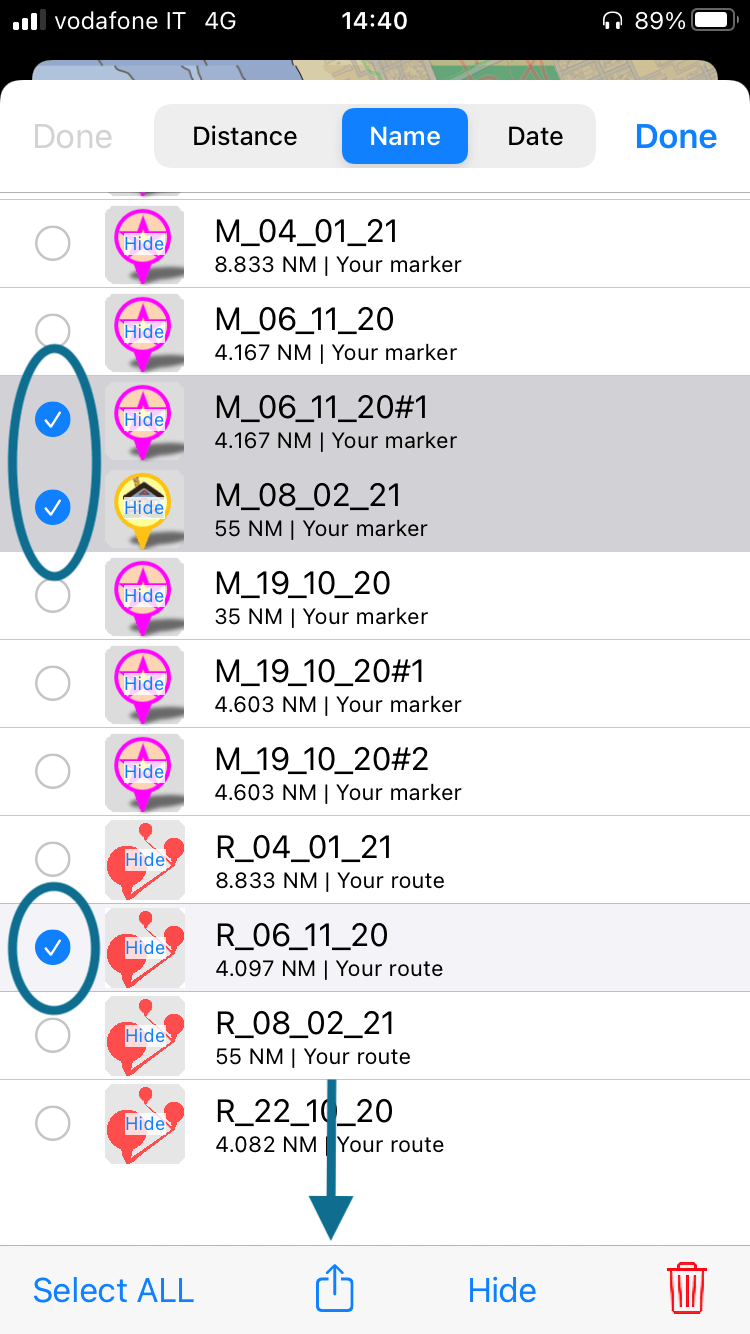Open the R_04_01_21 route row
Image resolution: width=750 pixels, height=1334 pixels.
coord(375,860)
